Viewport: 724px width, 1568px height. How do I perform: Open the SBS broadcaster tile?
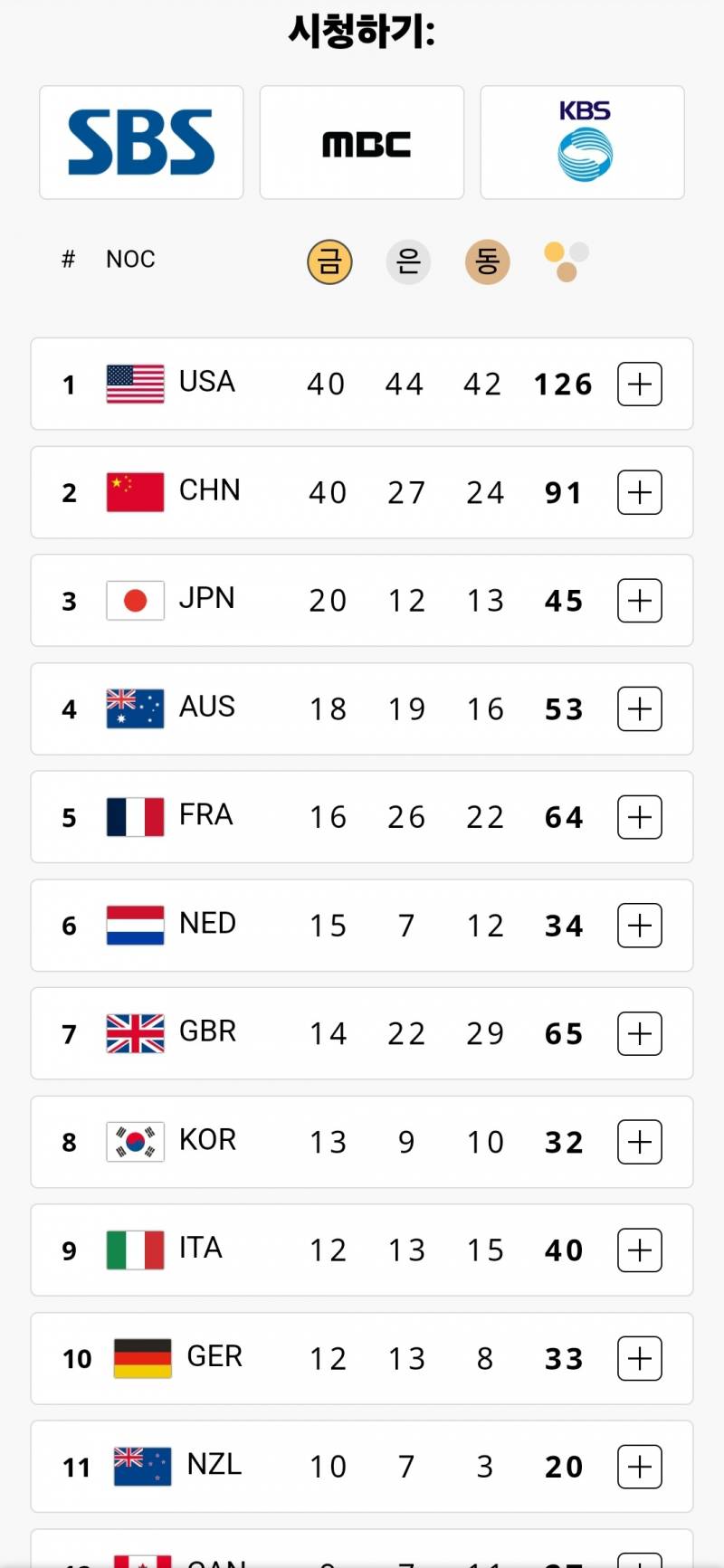point(141,142)
